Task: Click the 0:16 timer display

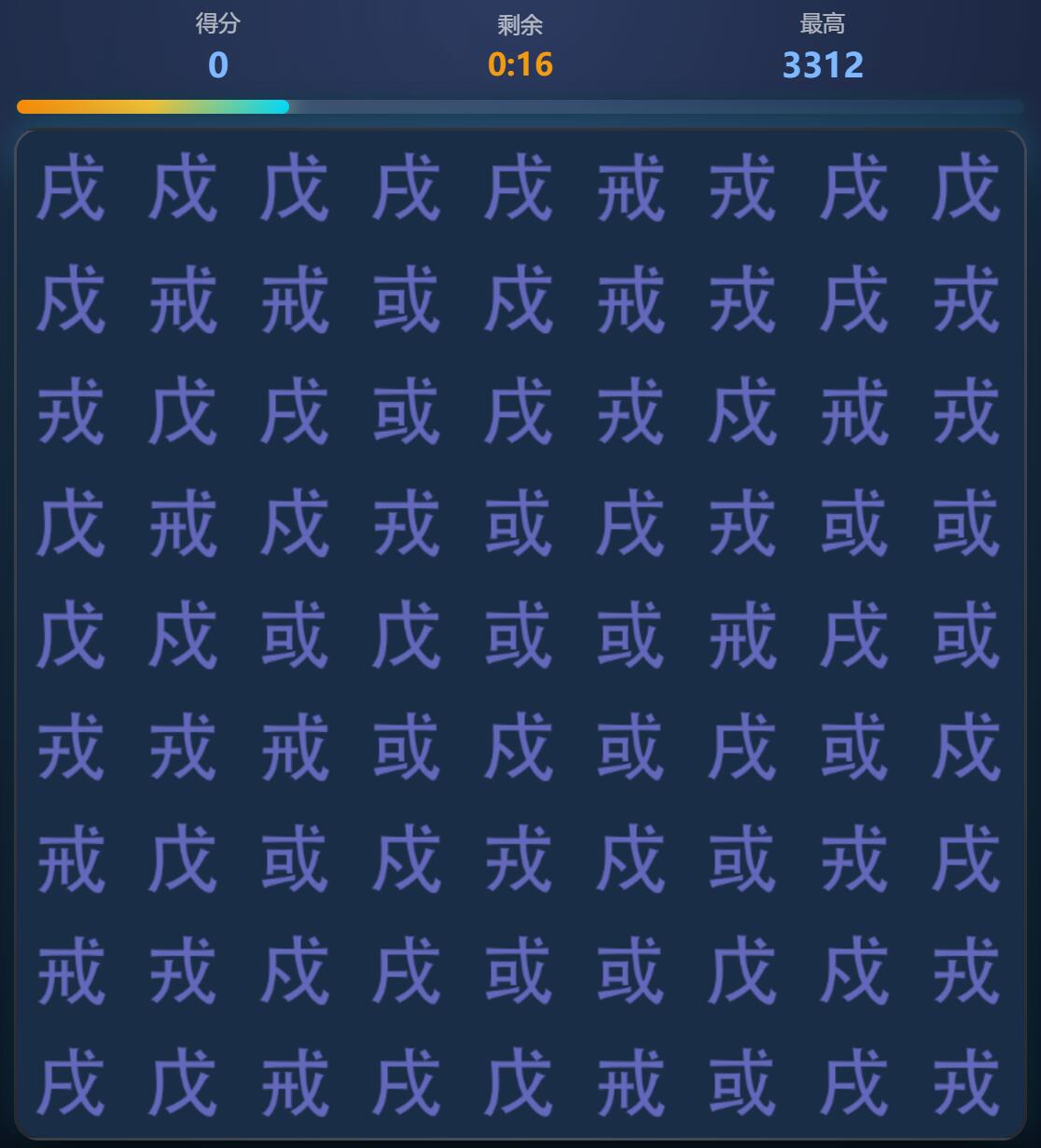Action: 520,63
